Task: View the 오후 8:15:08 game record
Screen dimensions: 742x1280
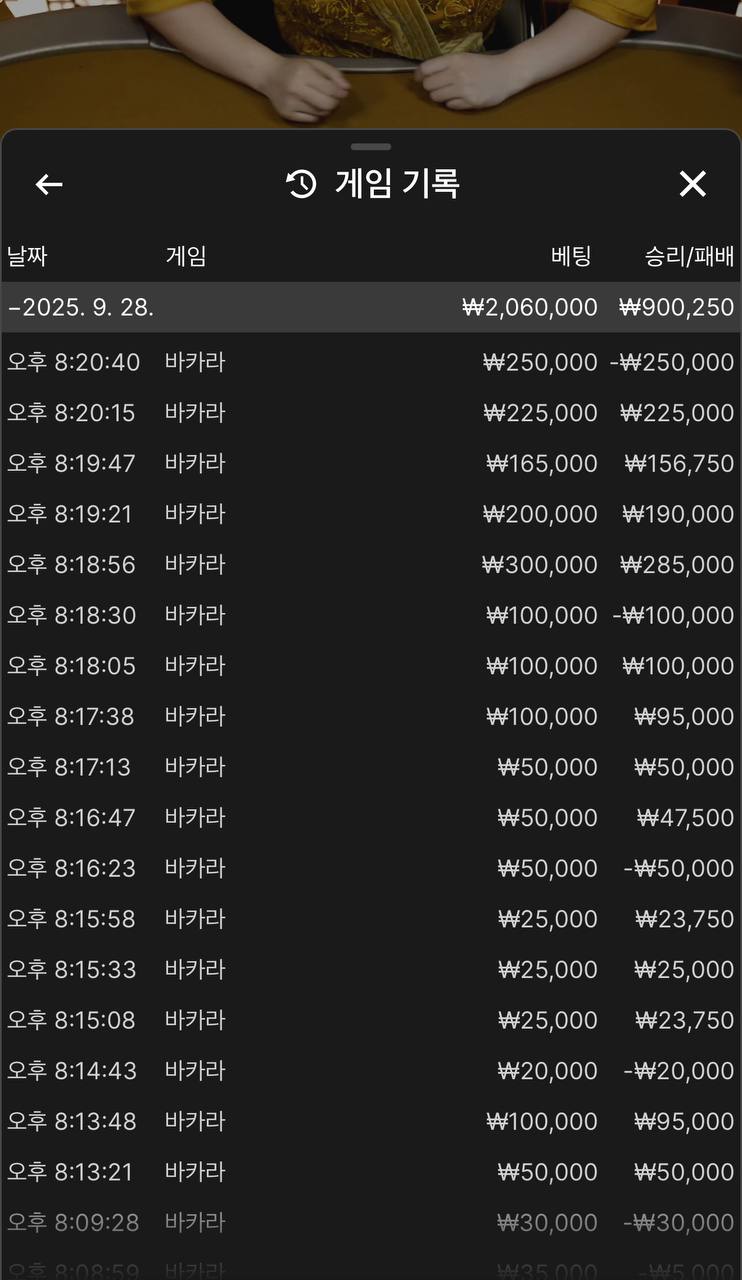Action: pyautogui.click(x=370, y=1020)
